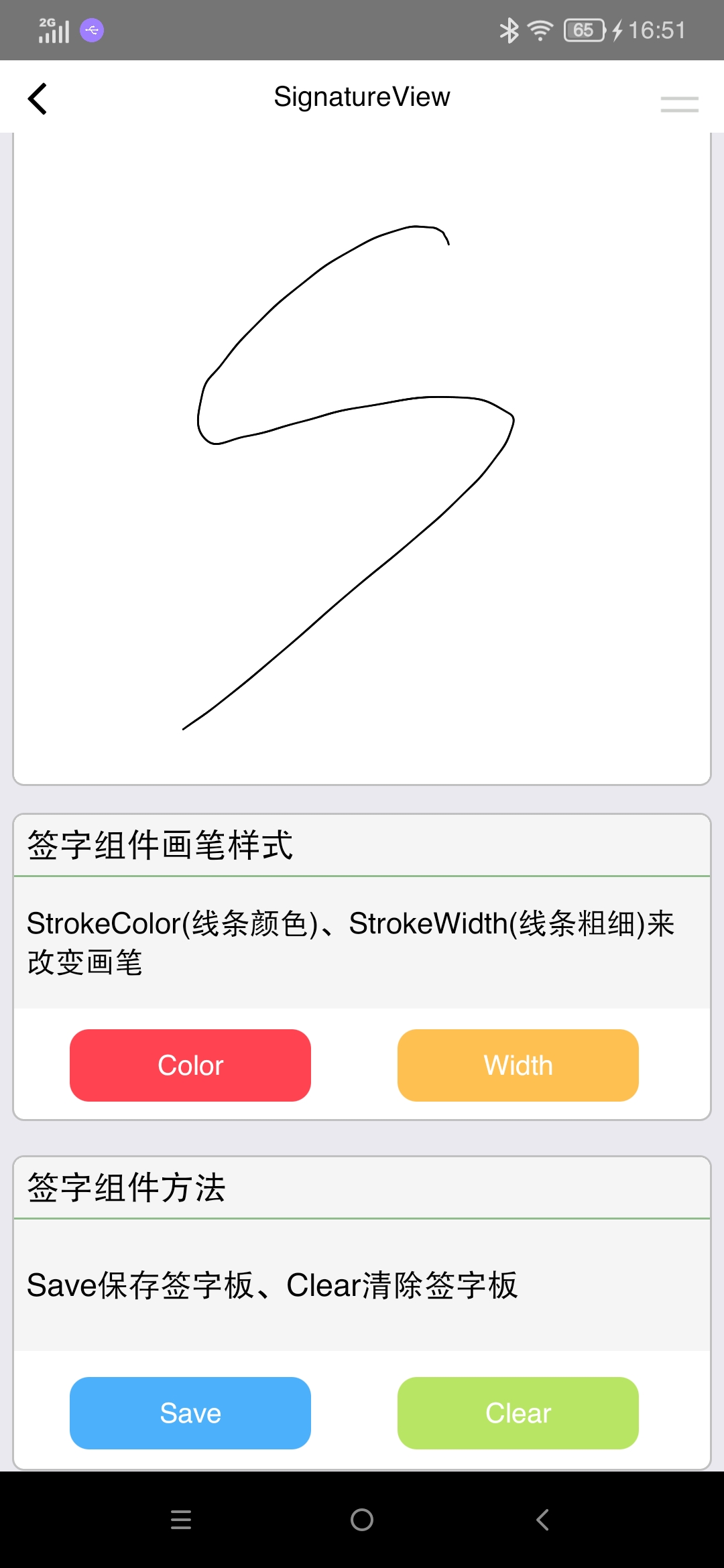Open the menu icon in the title bar
Screen dimensions: 724x1568
point(679,104)
